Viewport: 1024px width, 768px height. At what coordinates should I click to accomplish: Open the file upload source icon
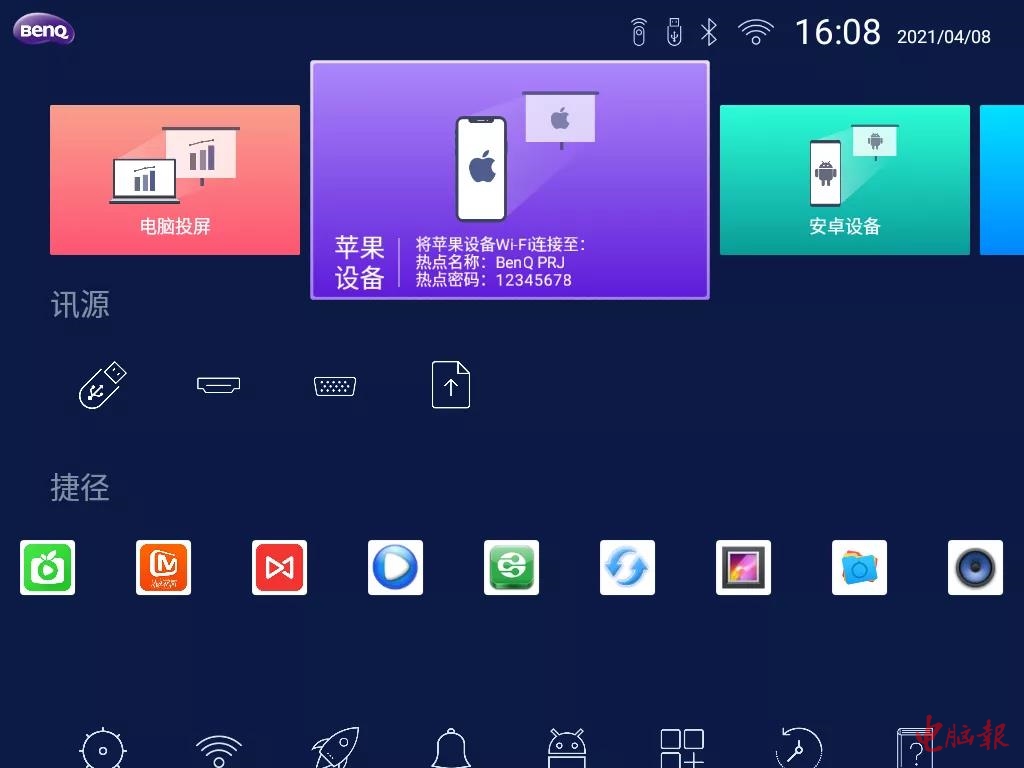tap(451, 385)
